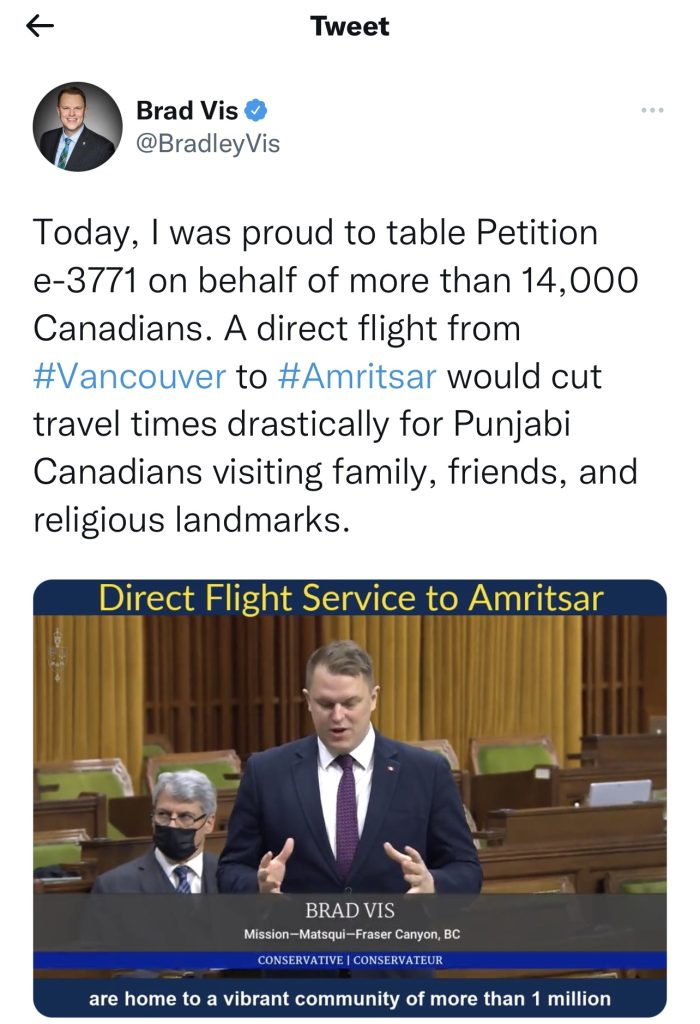Open the tweet's three-dot overflow menu
The width and height of the screenshot is (700, 1024).
(652, 110)
